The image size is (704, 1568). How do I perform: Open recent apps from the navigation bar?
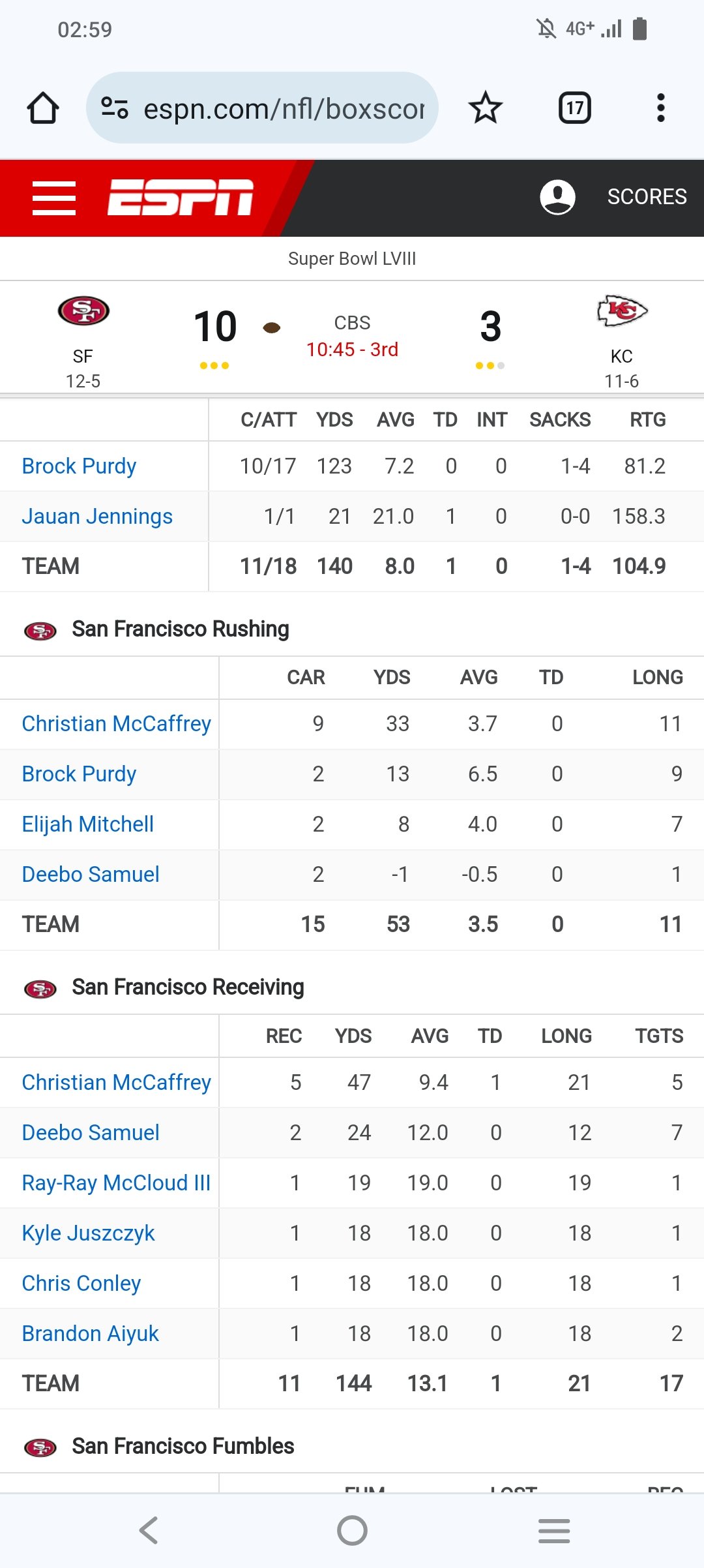(x=554, y=1530)
